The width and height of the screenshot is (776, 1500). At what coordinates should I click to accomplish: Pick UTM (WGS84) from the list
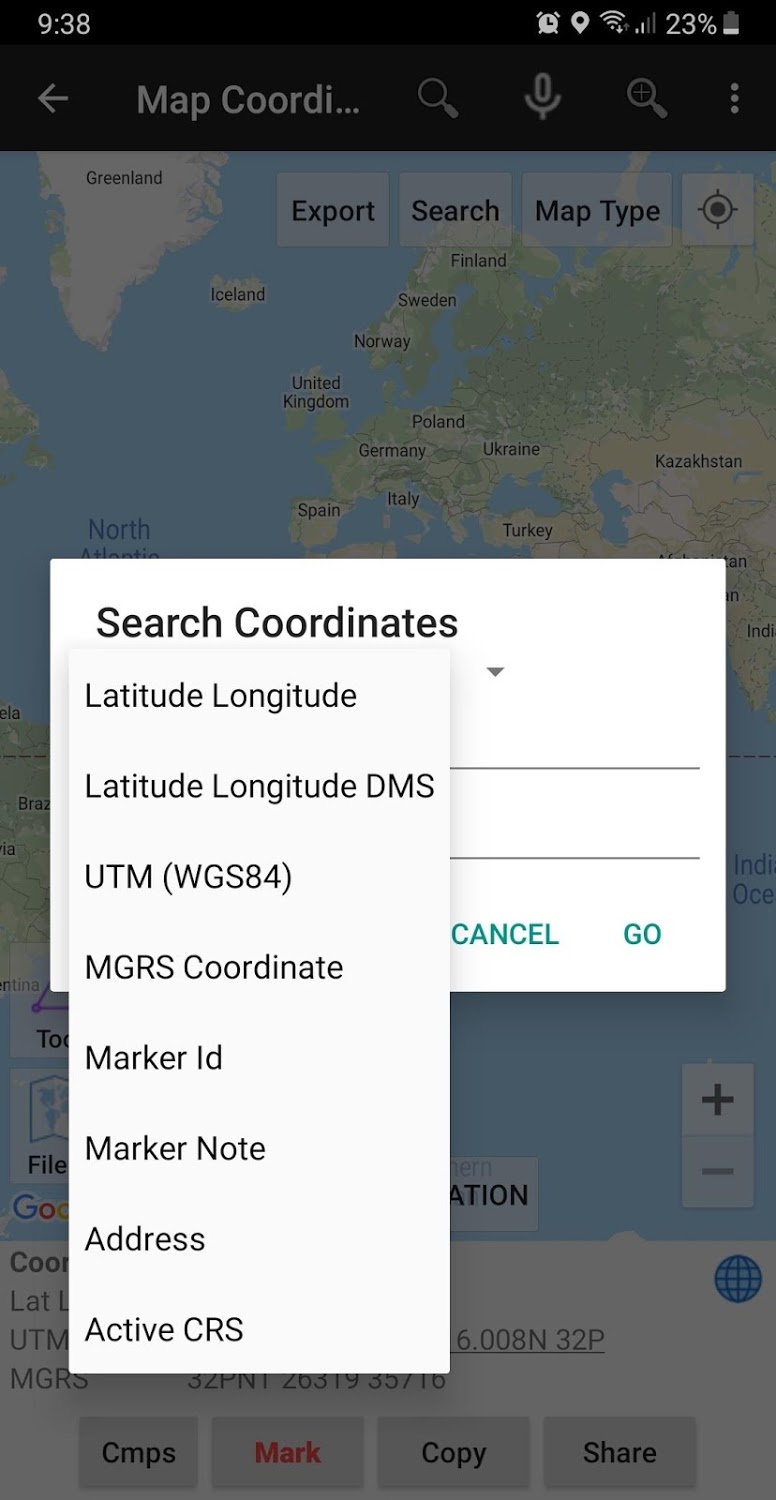(188, 877)
